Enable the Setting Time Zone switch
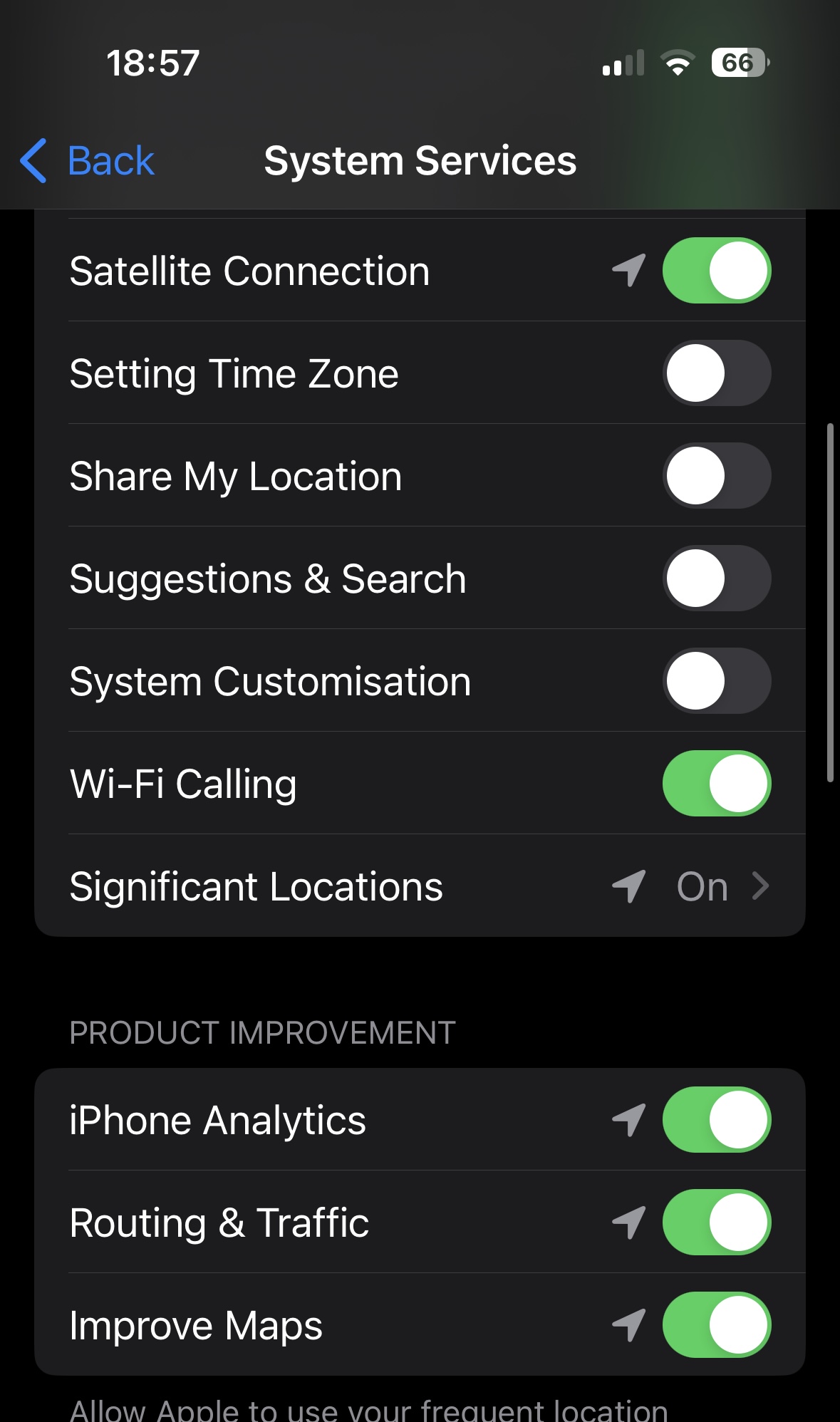Image resolution: width=840 pixels, height=1422 pixels. click(x=716, y=373)
